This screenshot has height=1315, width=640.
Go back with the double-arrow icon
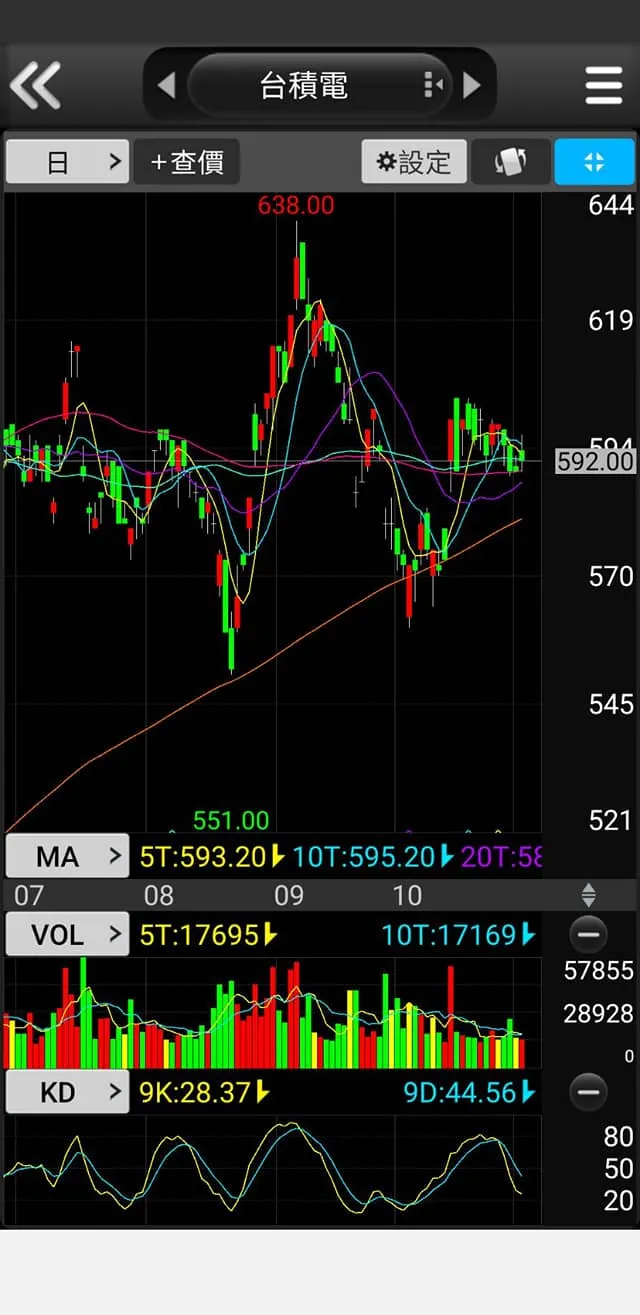pos(35,86)
